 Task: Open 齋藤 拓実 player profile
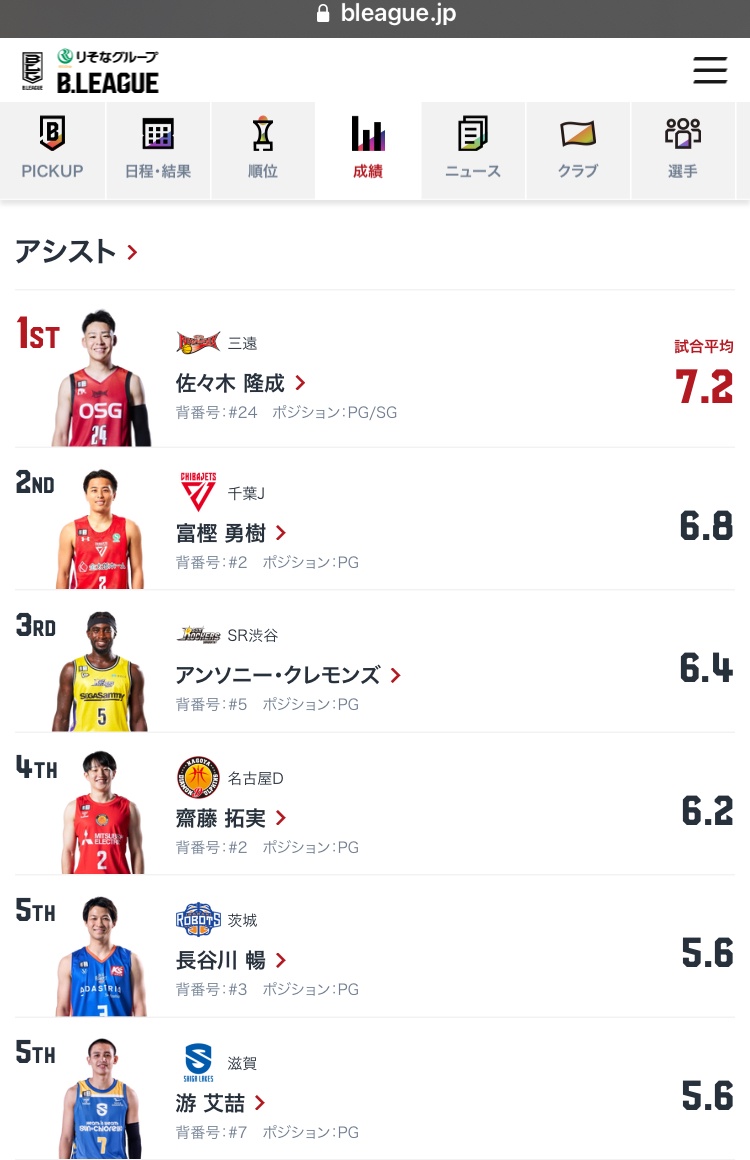(230, 818)
